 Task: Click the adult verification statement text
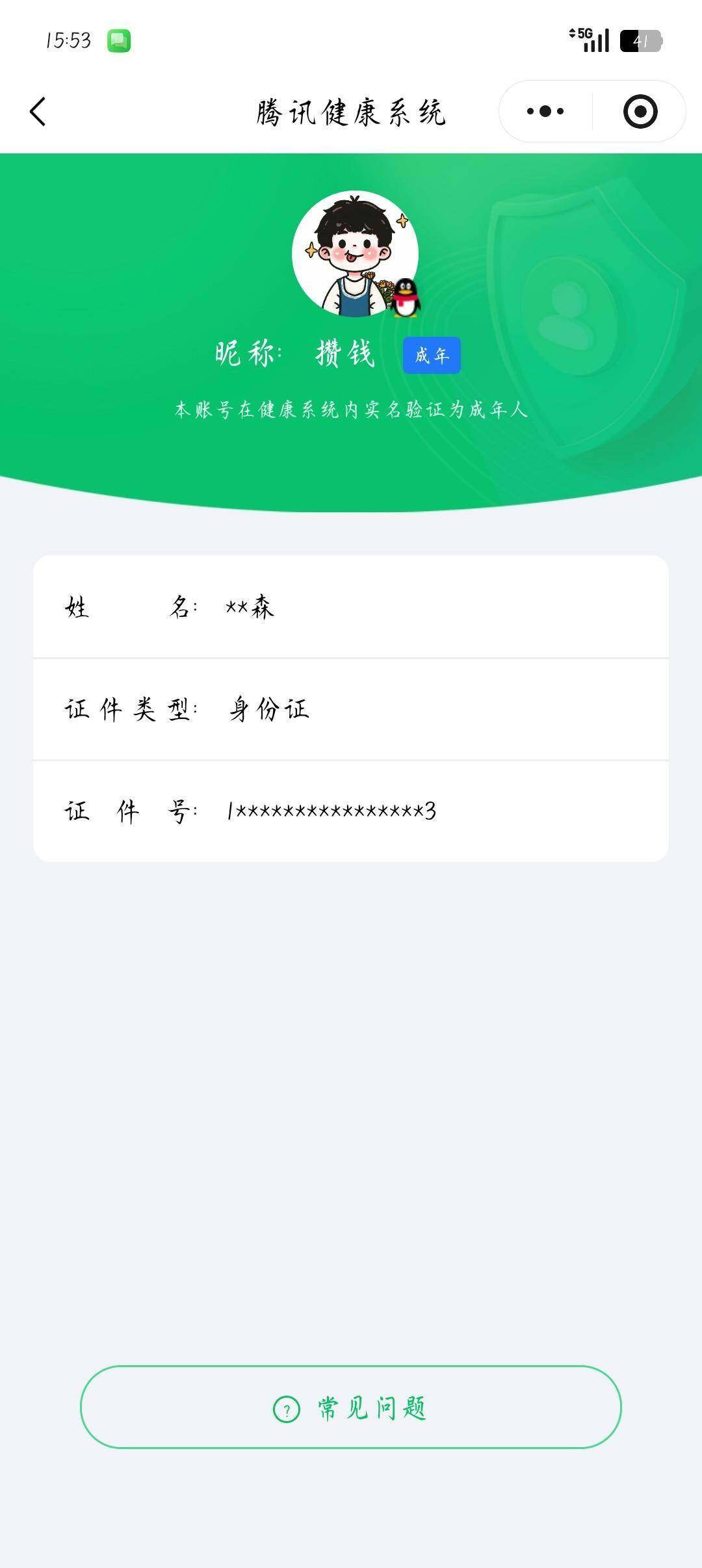click(x=351, y=411)
